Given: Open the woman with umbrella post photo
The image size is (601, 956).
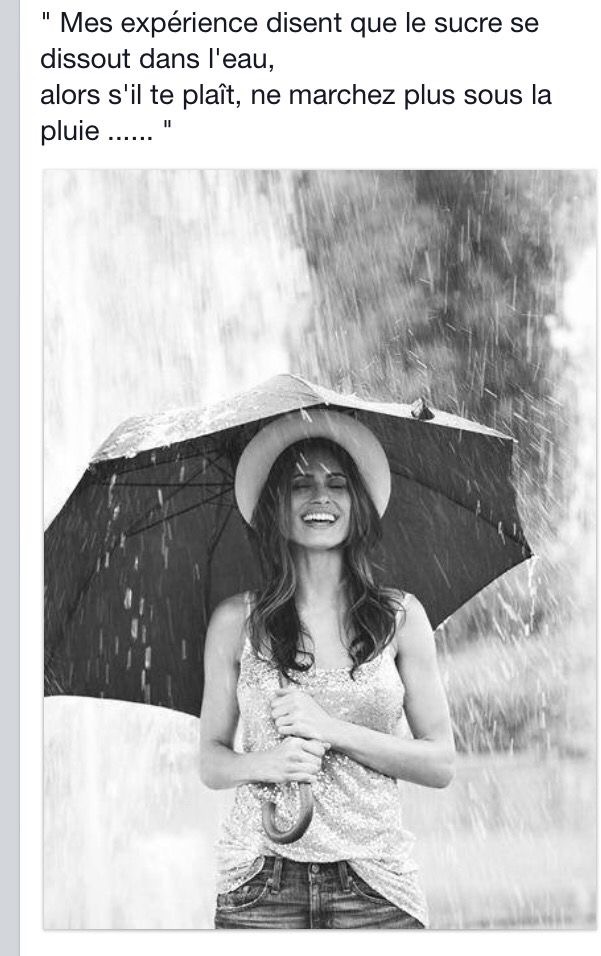Looking at the screenshot, I should pyautogui.click(x=319, y=548).
